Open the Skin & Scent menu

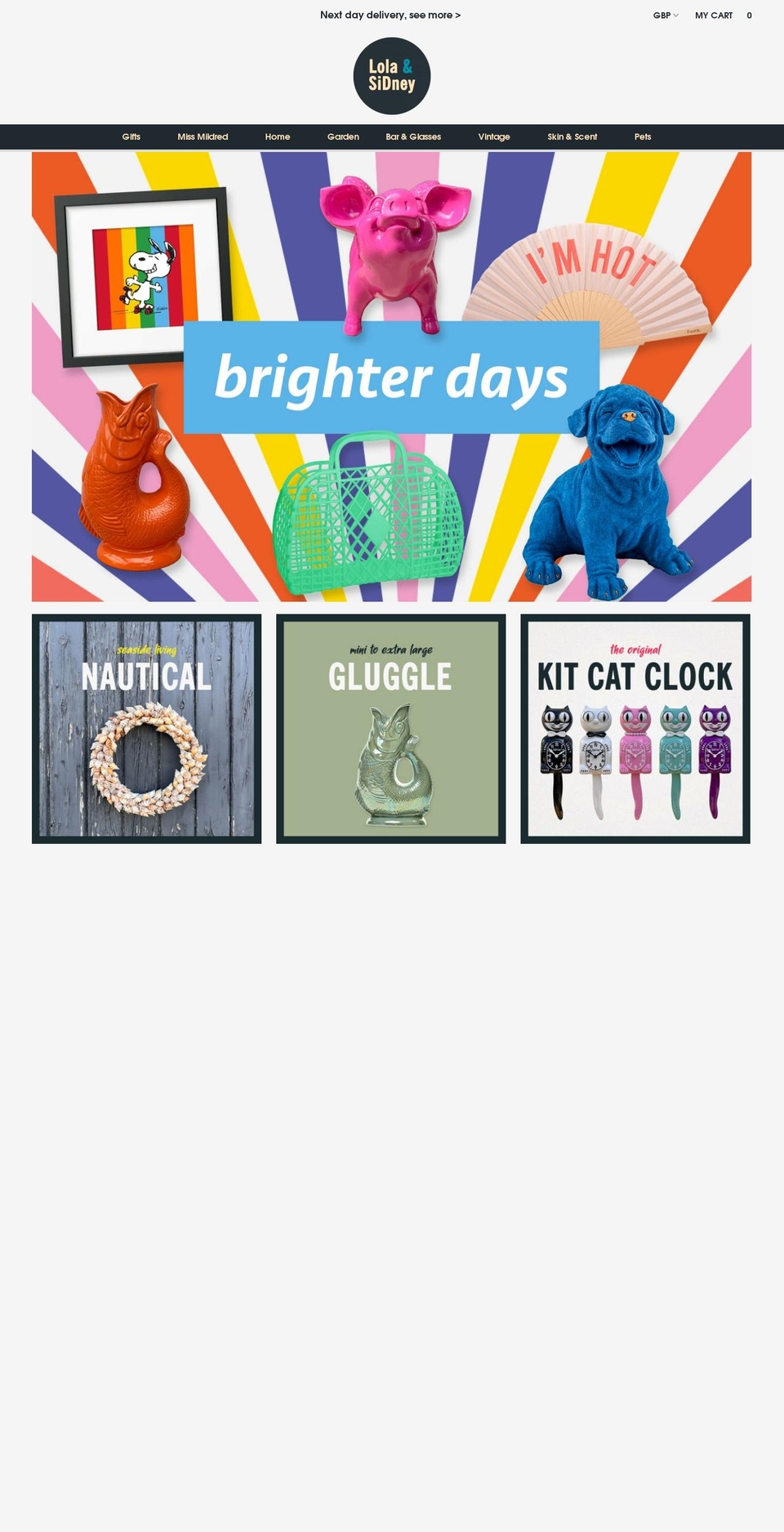572,136
